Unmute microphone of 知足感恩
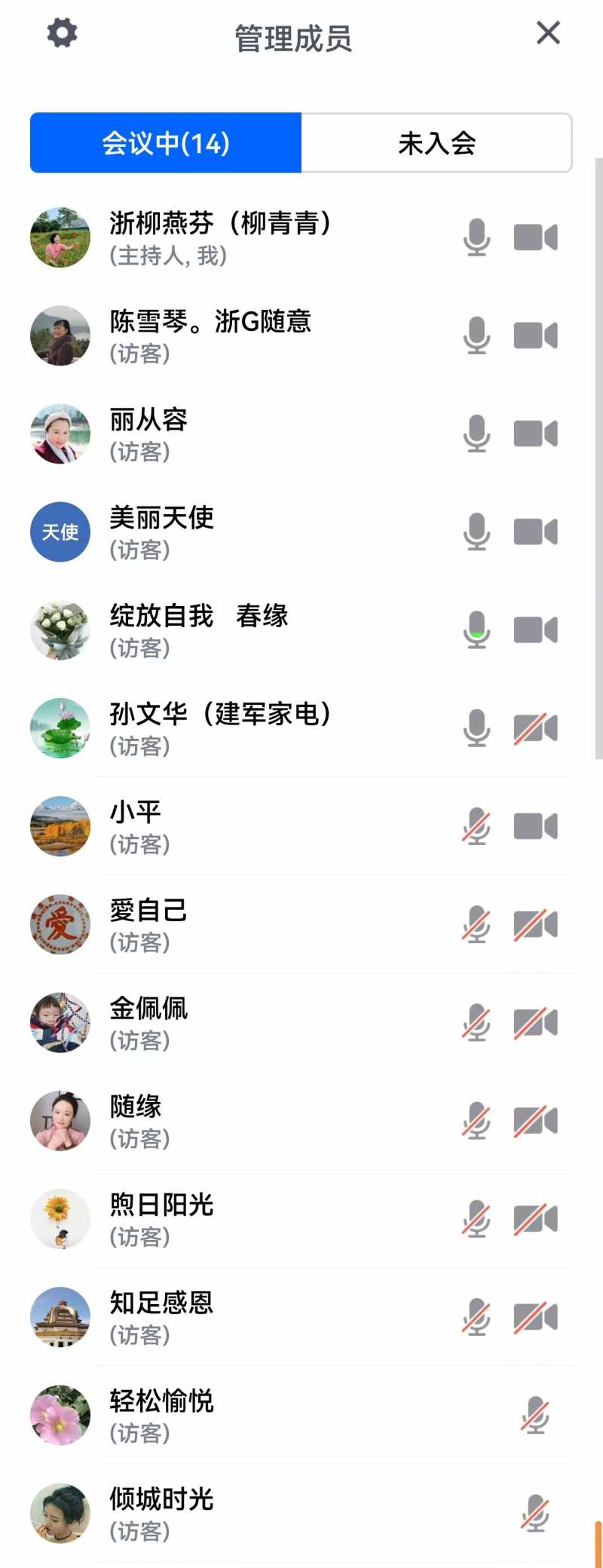 pyautogui.click(x=476, y=1317)
